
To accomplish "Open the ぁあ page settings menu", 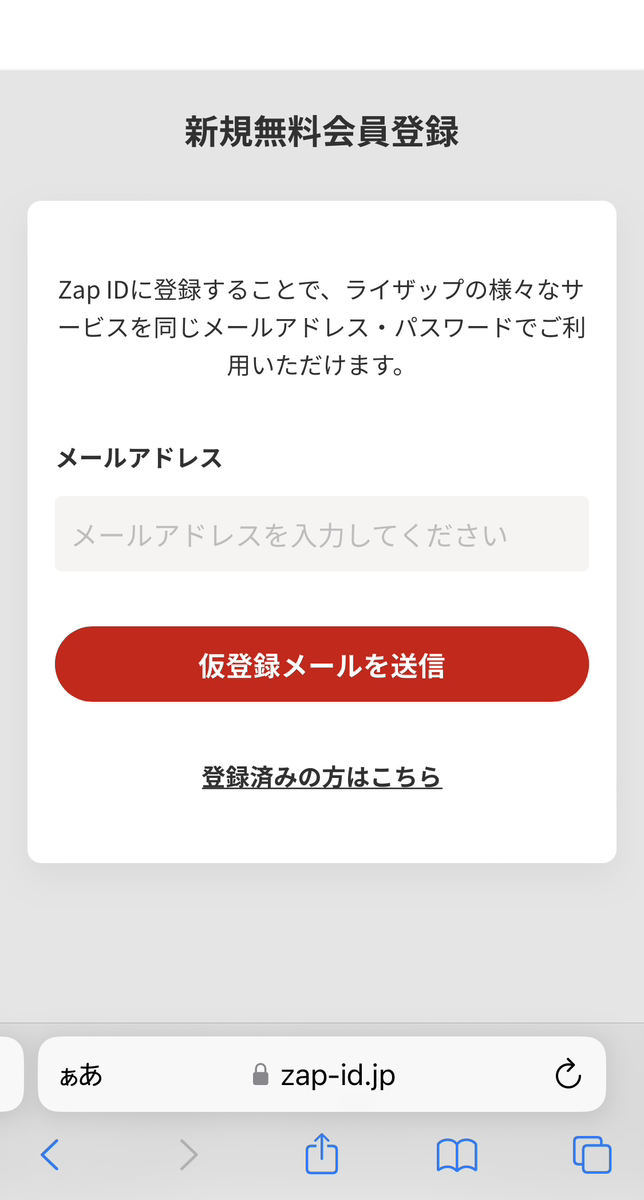I will tap(81, 1075).
